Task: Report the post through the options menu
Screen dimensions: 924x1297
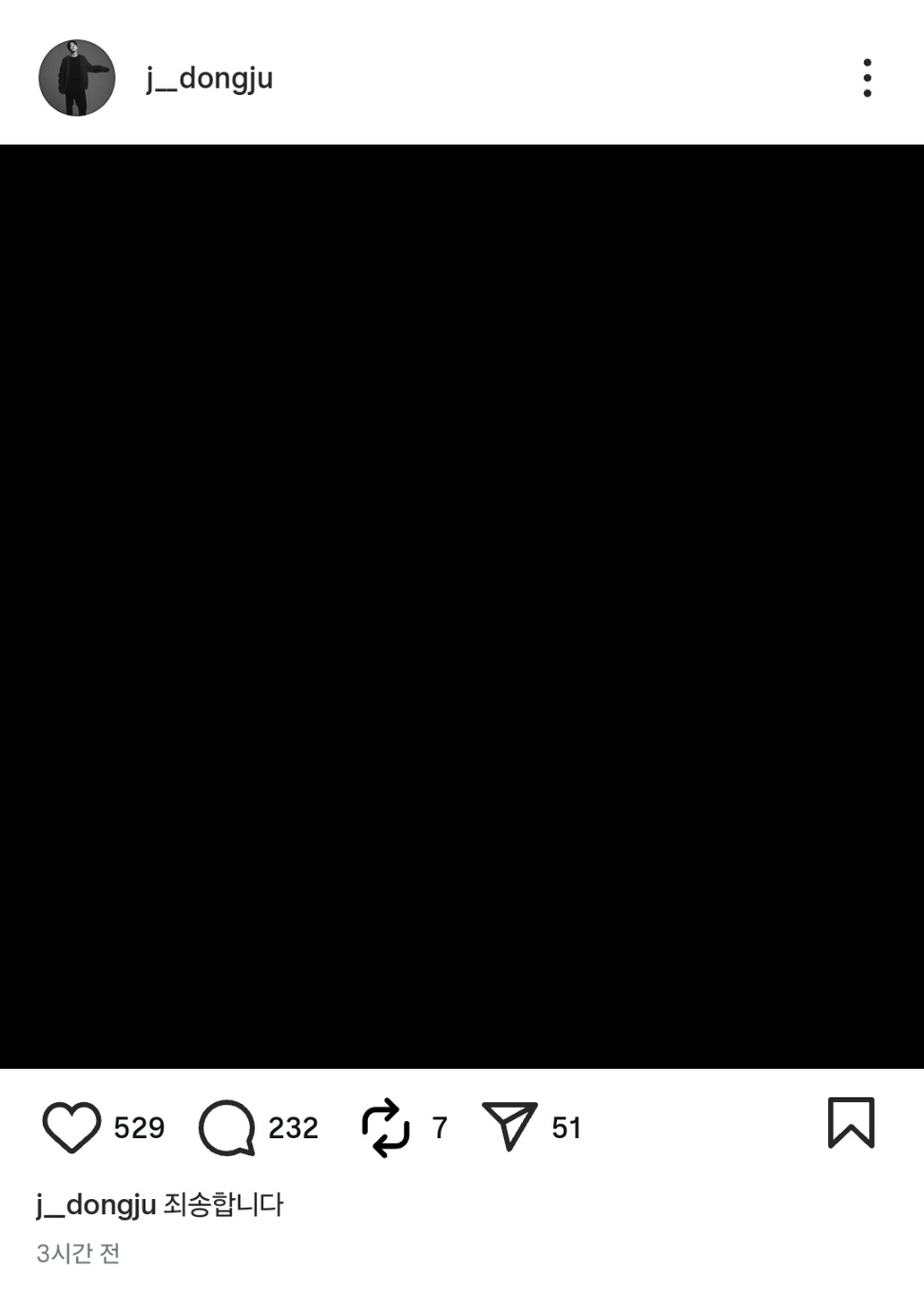Action: 866,78
